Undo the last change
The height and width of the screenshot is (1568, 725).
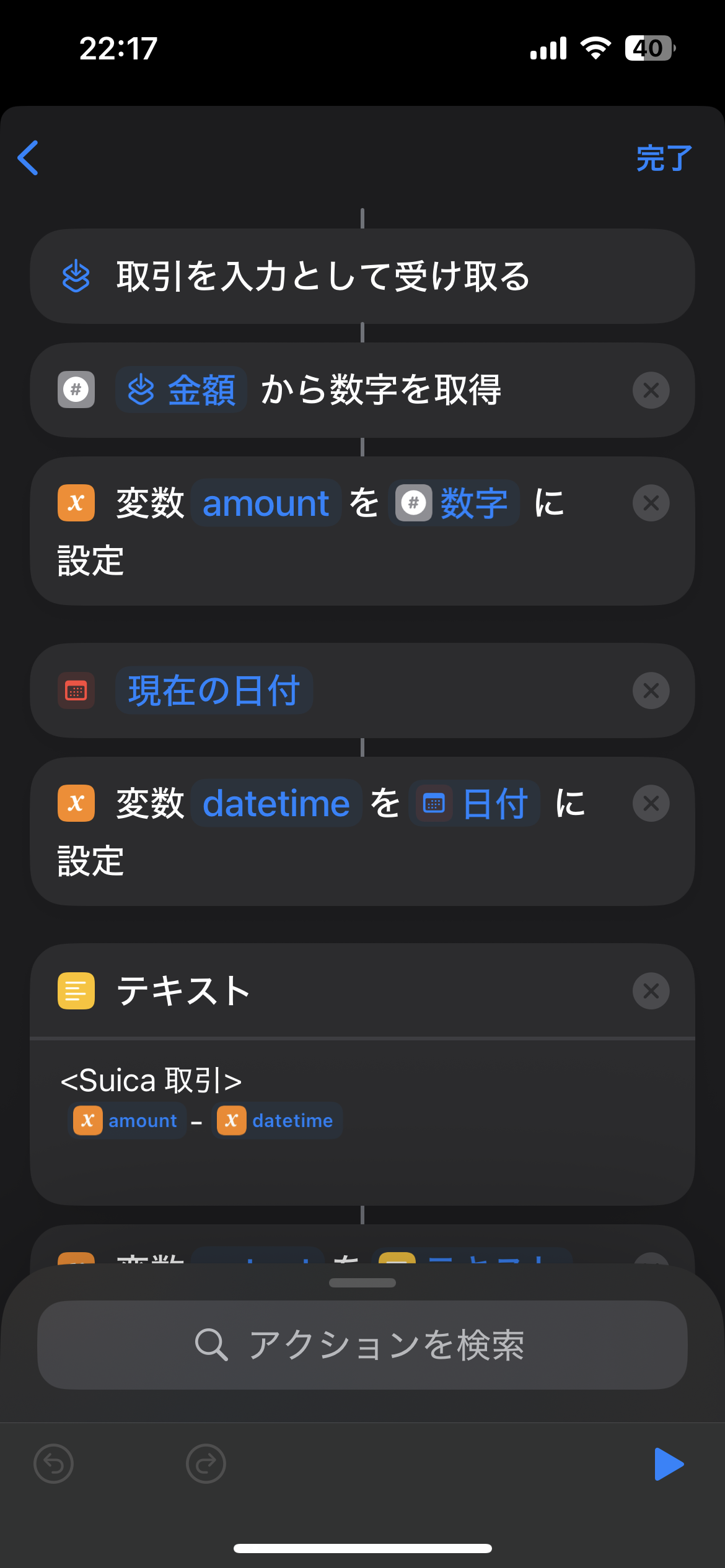click(54, 1464)
